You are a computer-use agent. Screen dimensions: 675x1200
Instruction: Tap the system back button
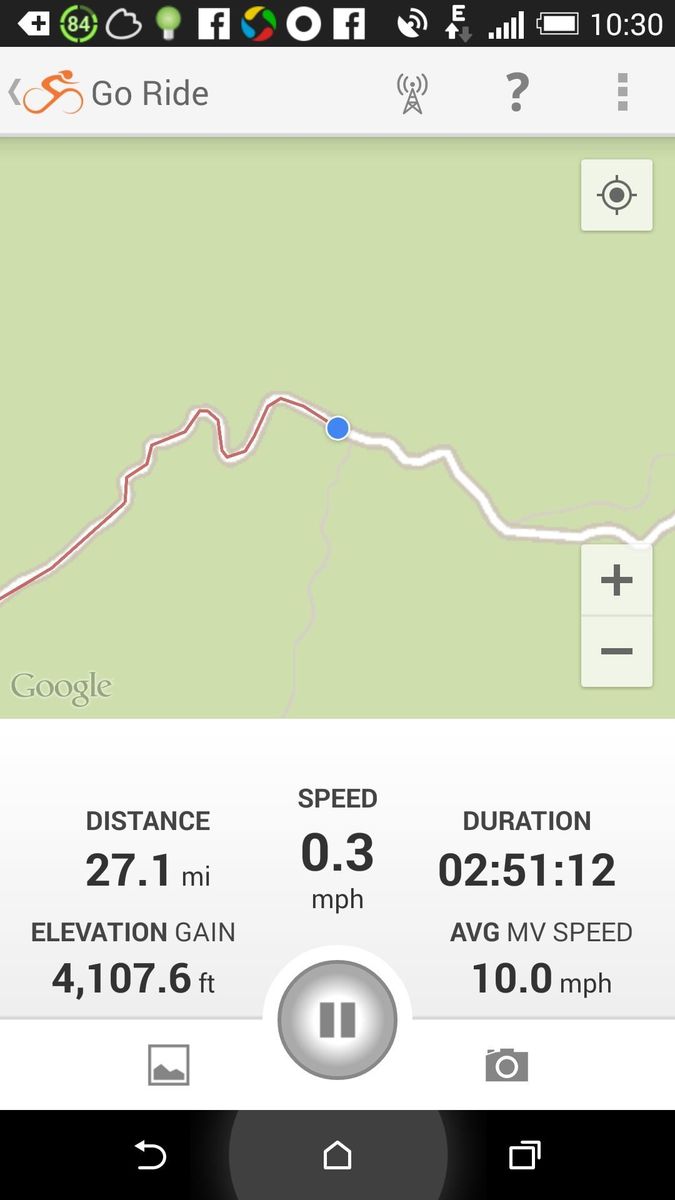coord(150,1156)
